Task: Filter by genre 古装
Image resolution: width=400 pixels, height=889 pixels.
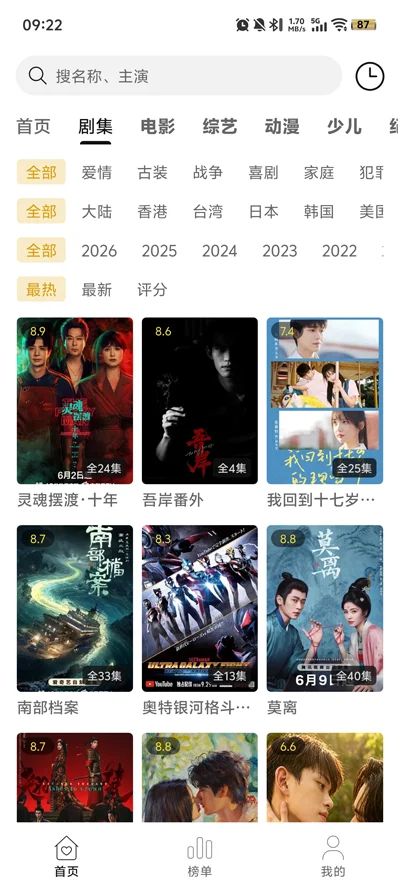Action: (x=152, y=172)
